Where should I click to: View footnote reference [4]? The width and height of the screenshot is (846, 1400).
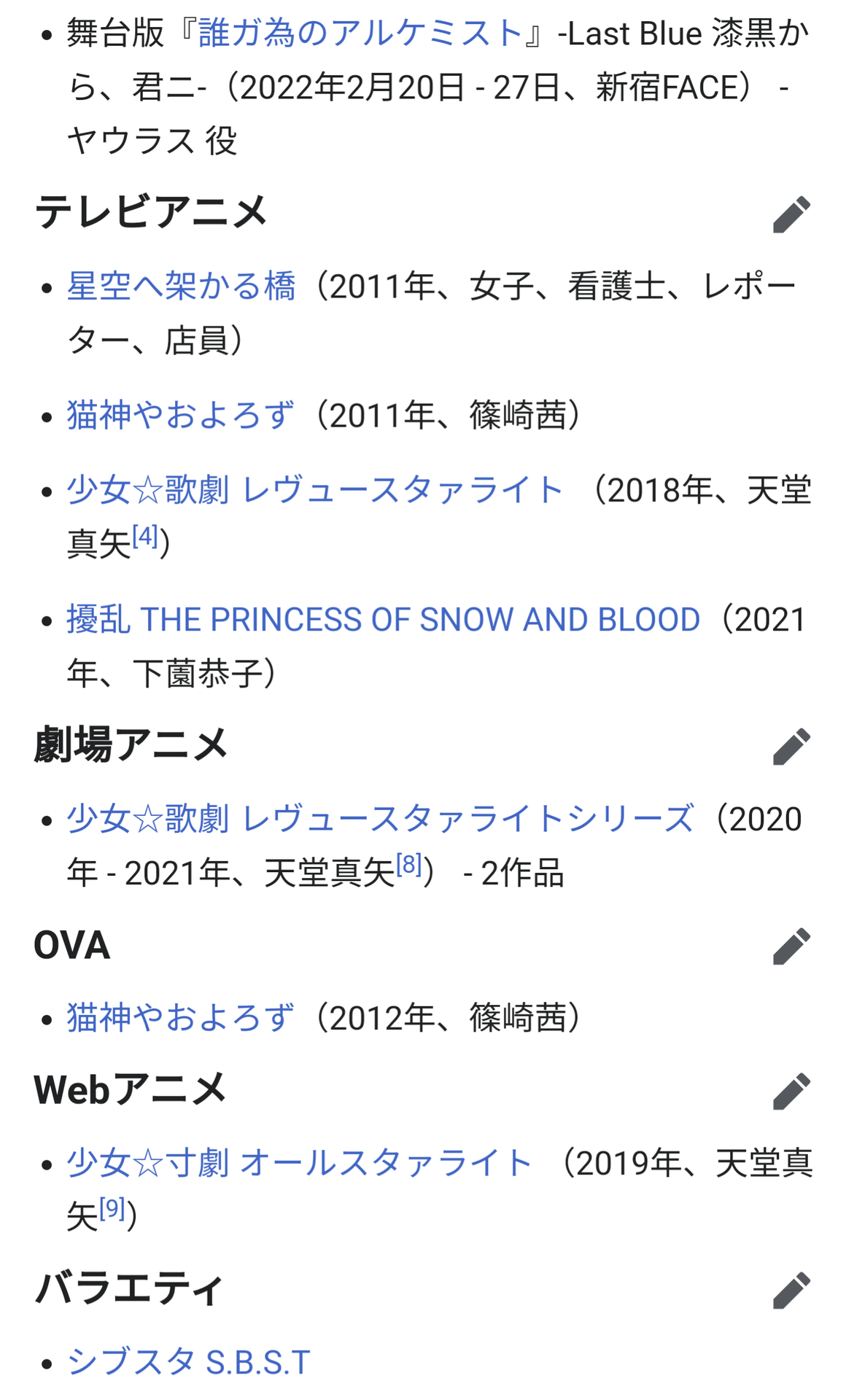[145, 537]
